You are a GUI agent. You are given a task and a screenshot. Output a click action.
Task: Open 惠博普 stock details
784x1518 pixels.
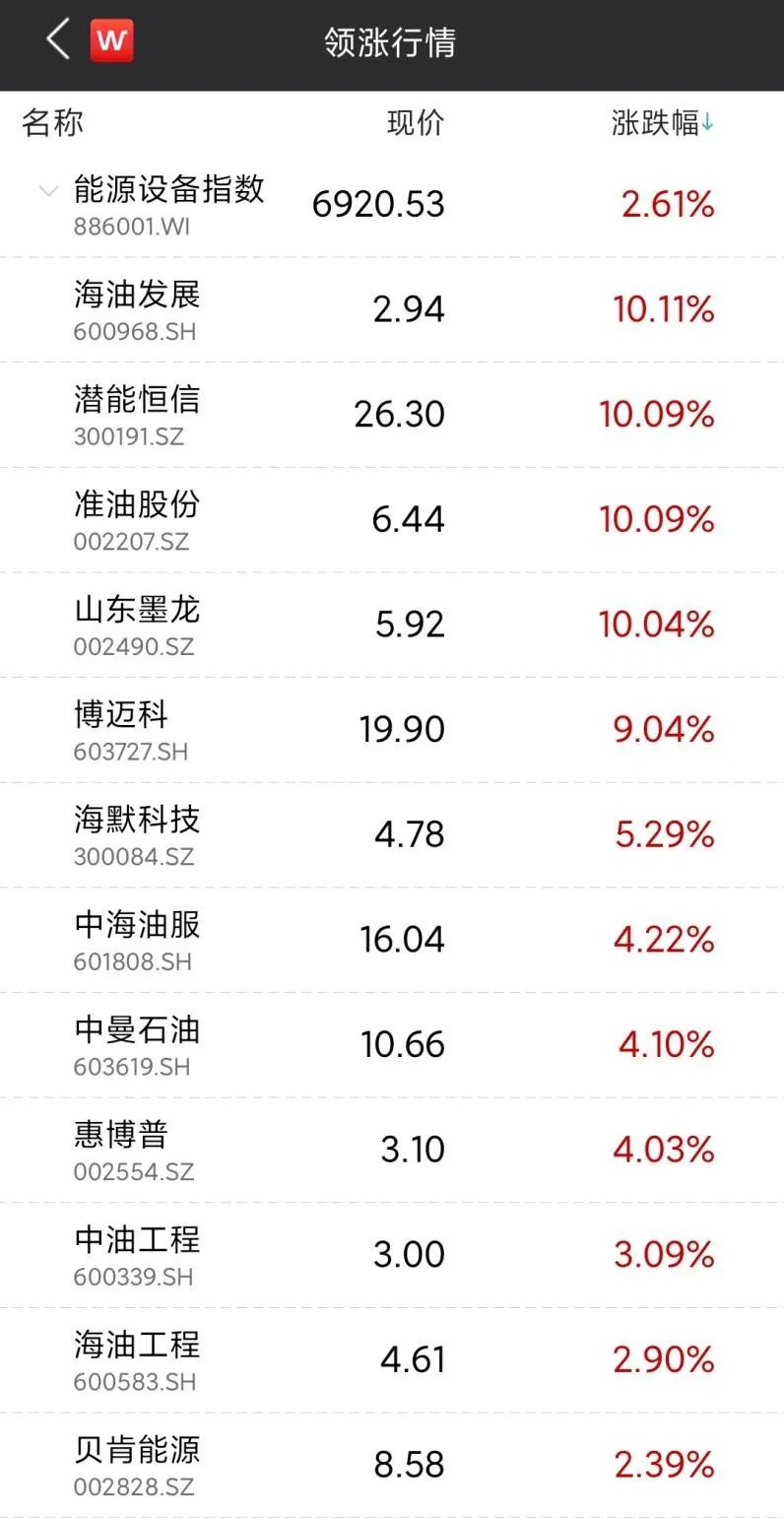click(x=392, y=1151)
